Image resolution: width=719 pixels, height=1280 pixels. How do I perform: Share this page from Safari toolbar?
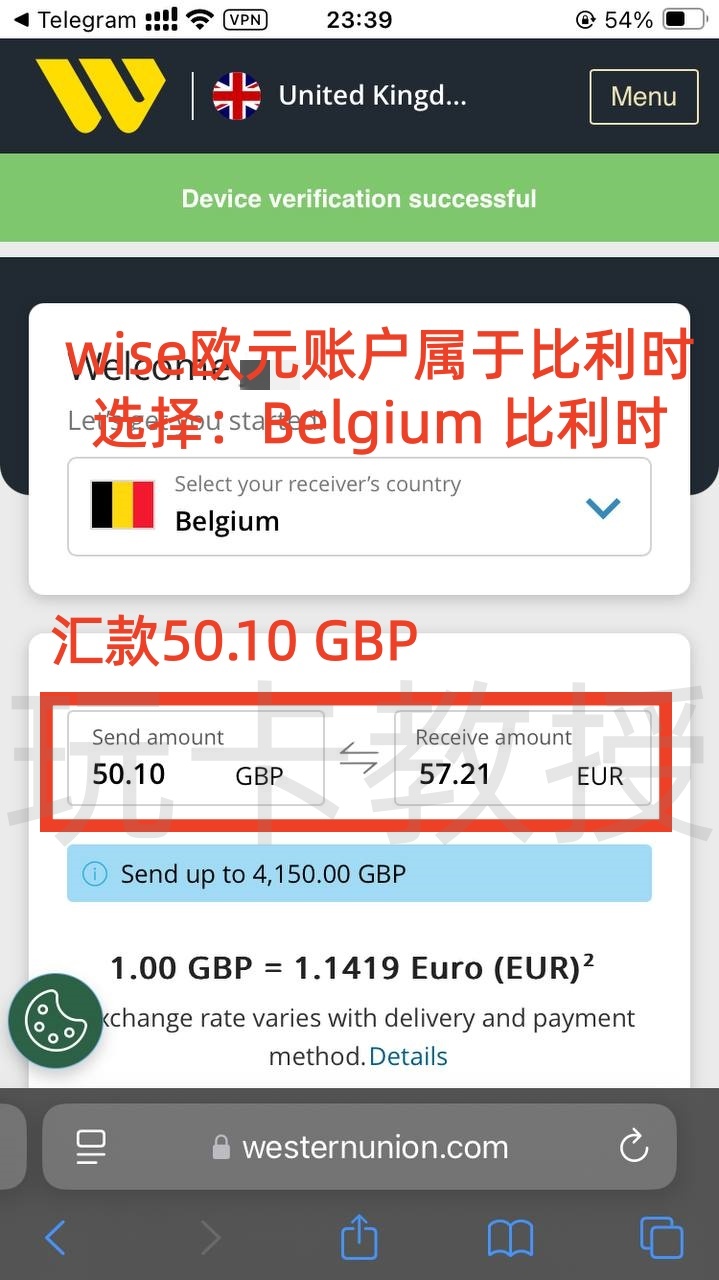tap(359, 1238)
